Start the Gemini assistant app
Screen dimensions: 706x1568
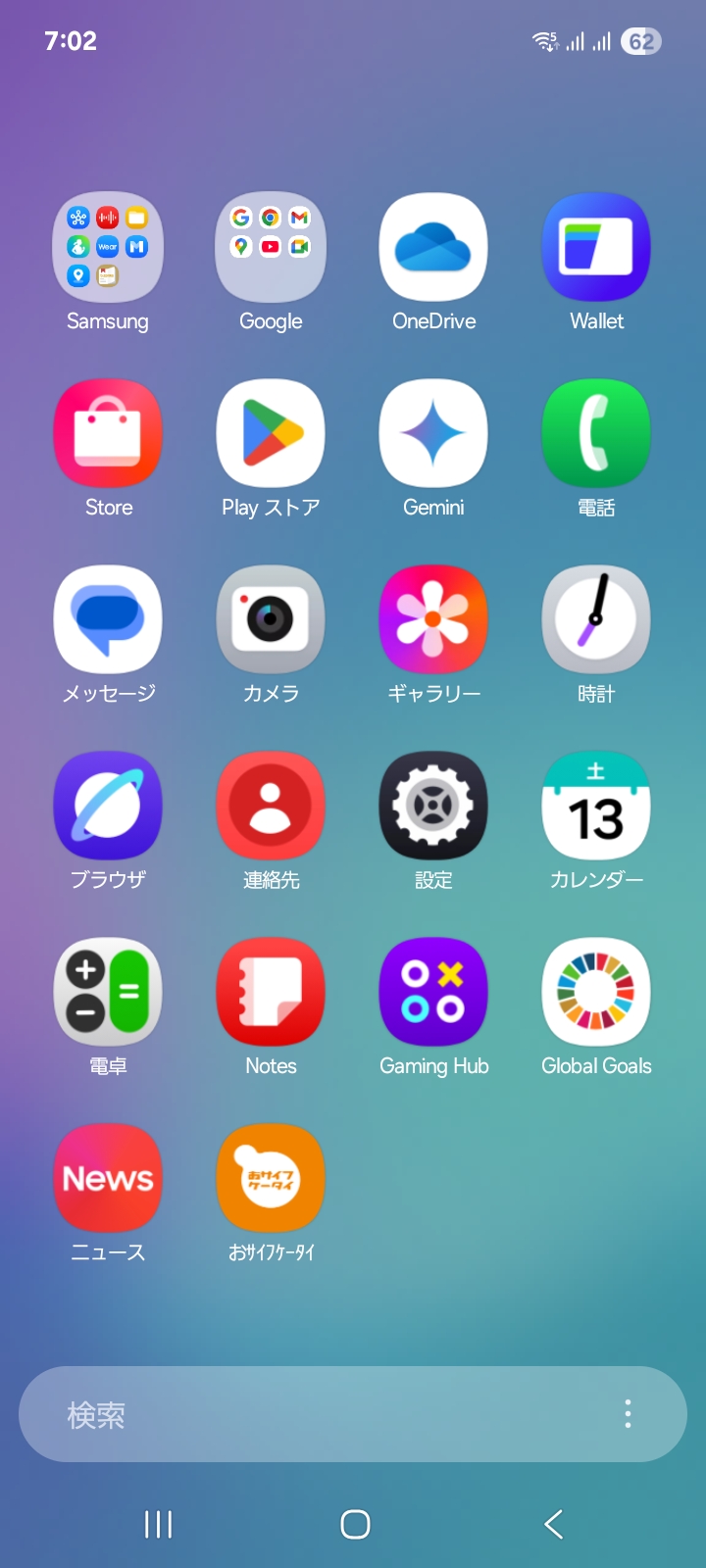[433, 433]
